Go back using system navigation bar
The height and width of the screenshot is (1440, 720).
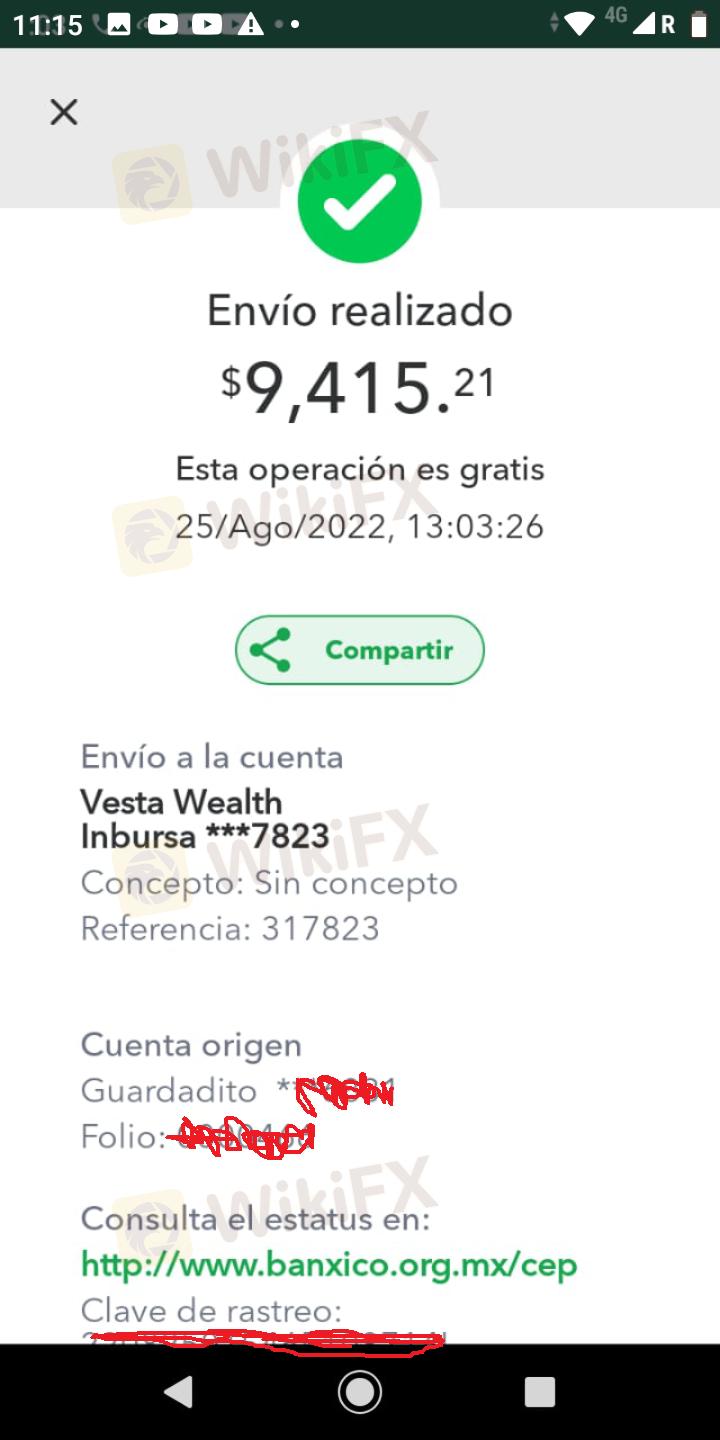point(179,1392)
